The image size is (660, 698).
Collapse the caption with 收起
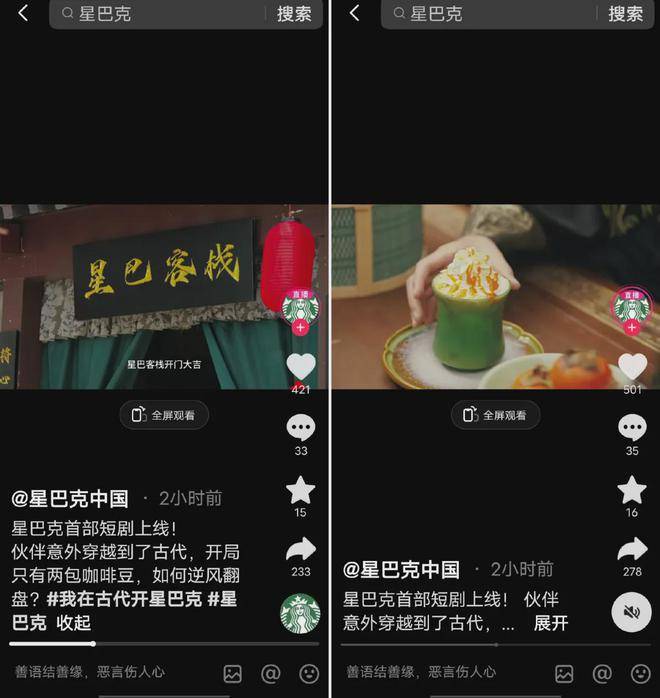73,622
